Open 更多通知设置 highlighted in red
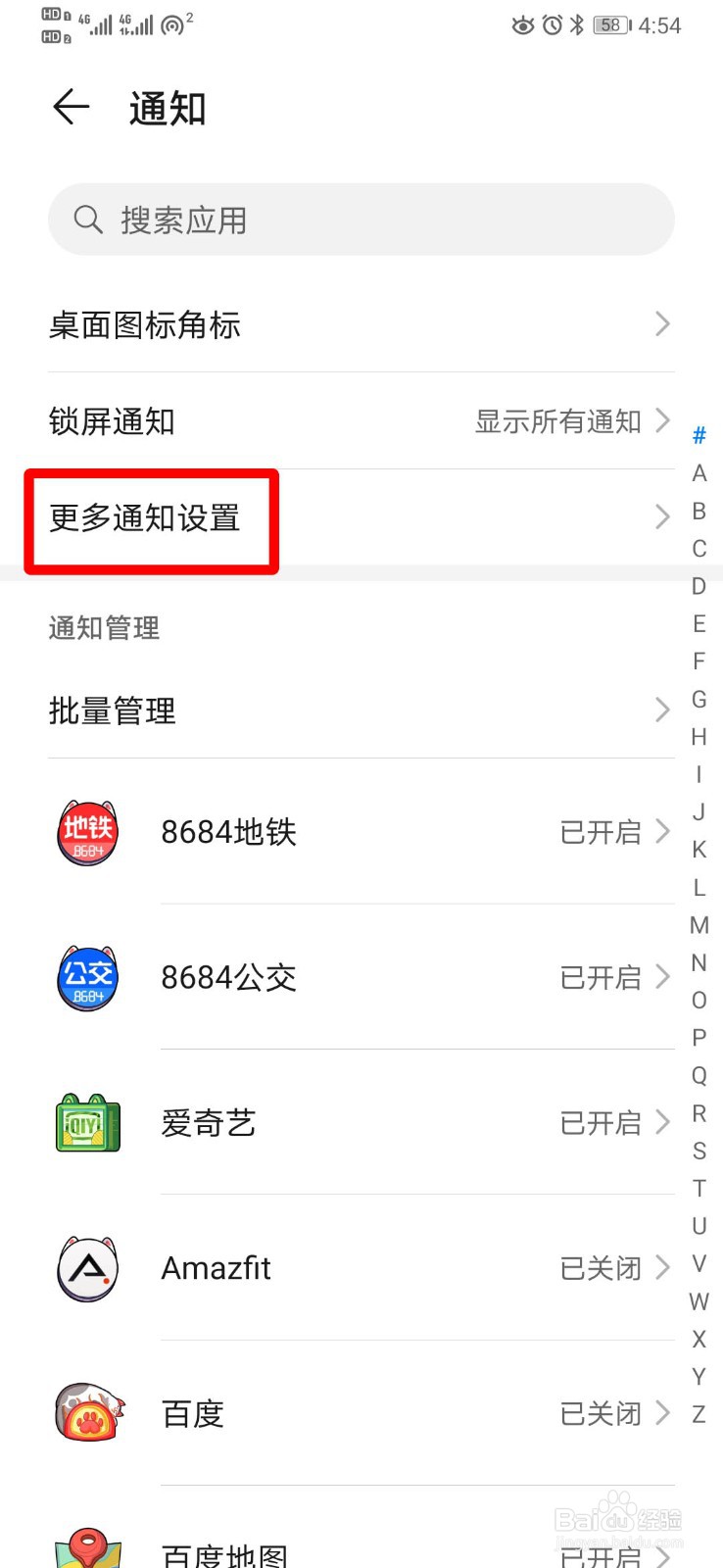 point(147,519)
